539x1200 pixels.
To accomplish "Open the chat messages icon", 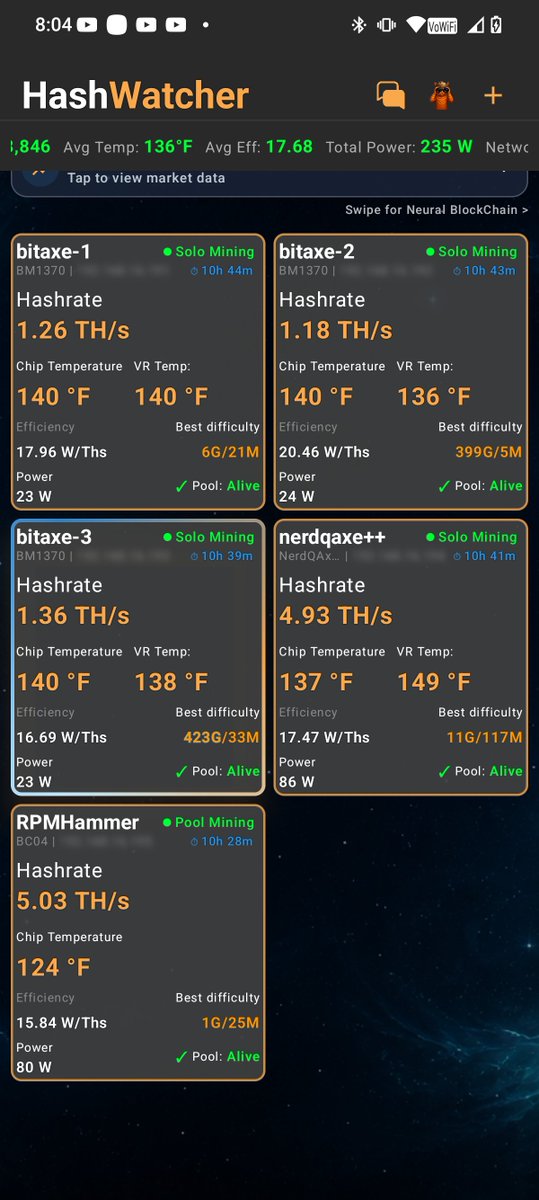I will click(x=390, y=95).
